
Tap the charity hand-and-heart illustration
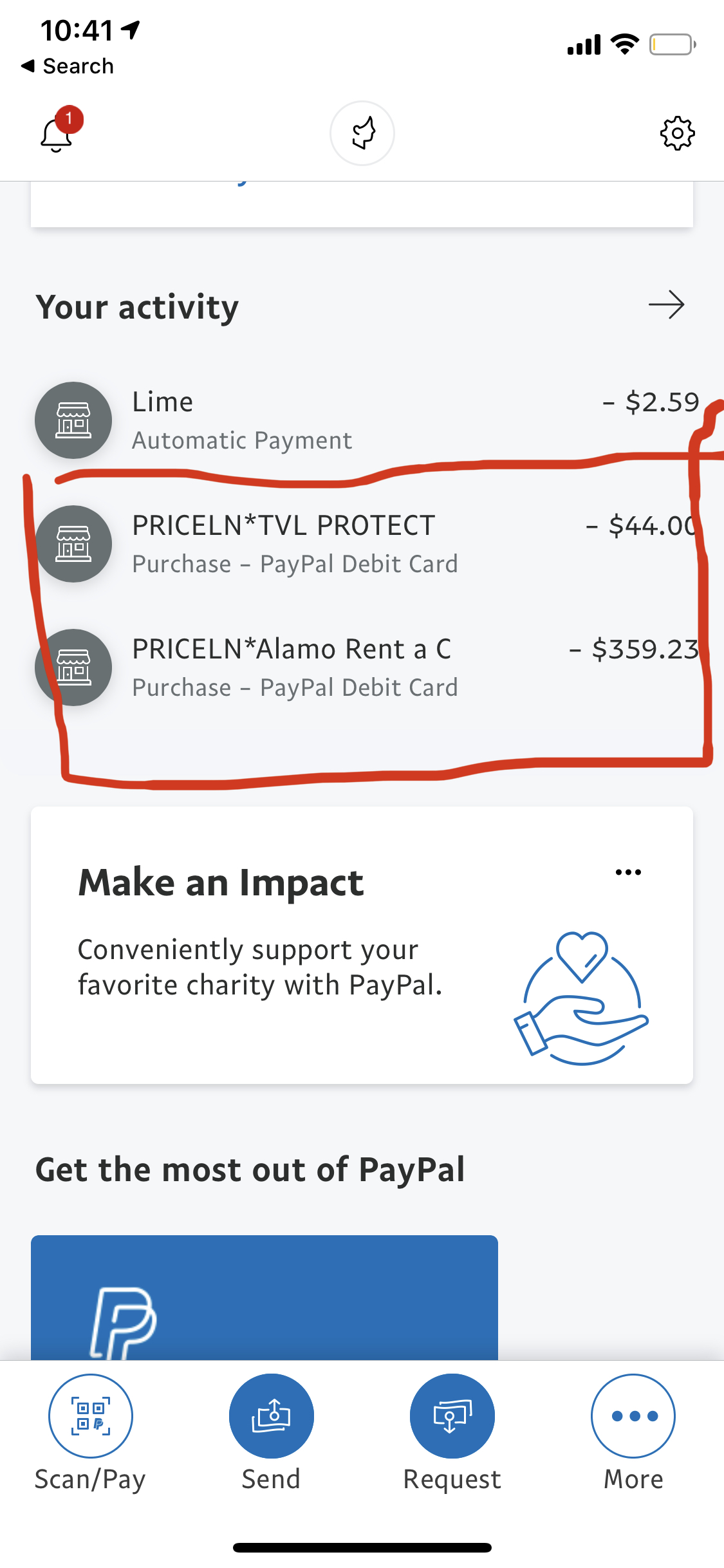point(581,994)
